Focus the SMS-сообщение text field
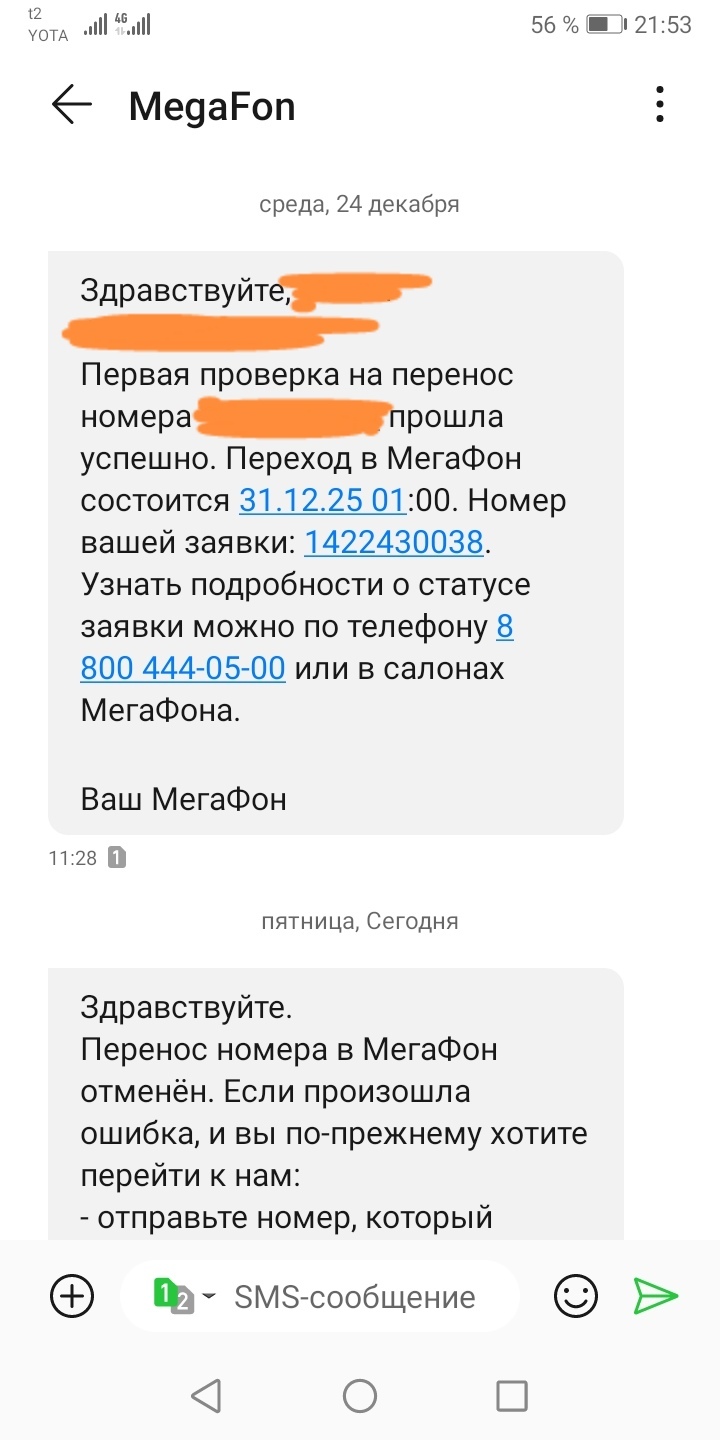720x1440 pixels. 355,1297
